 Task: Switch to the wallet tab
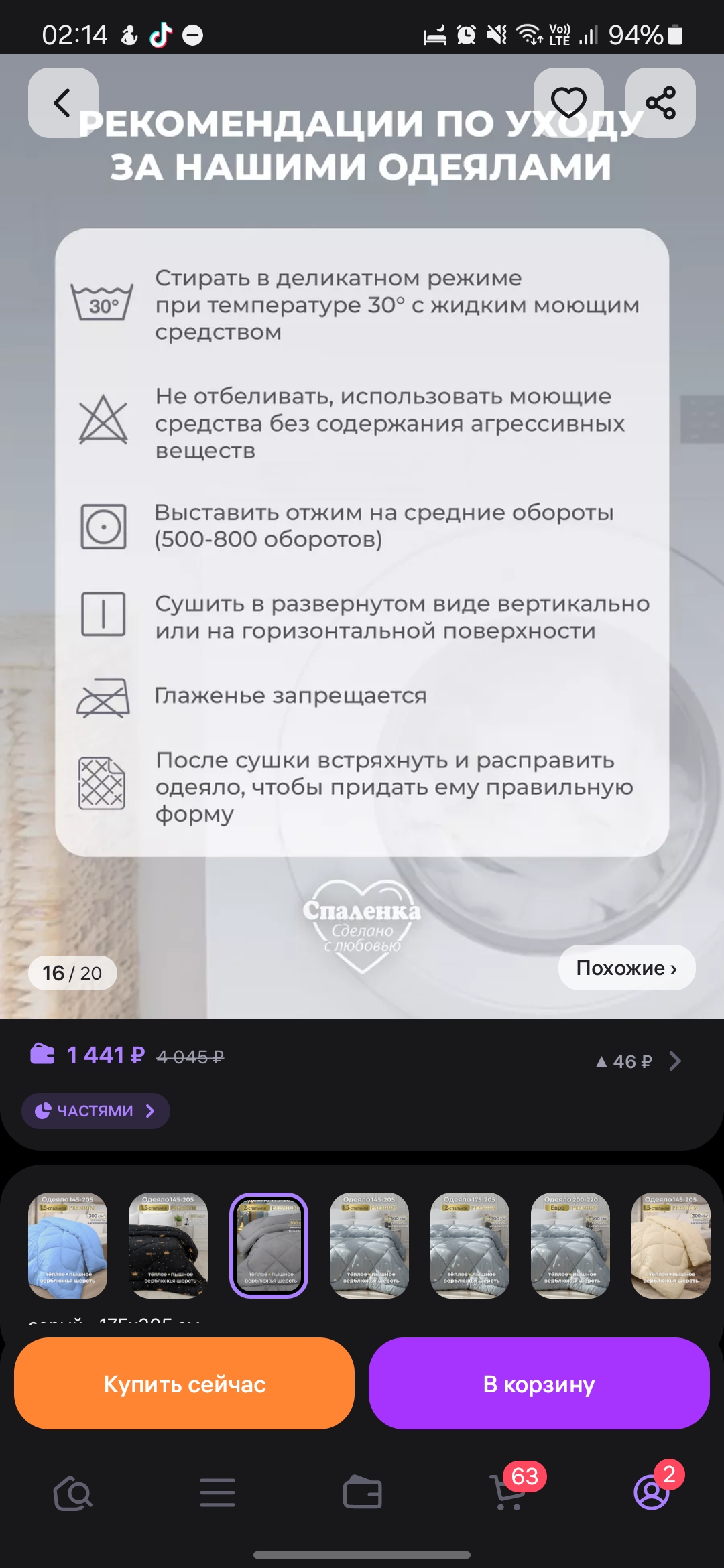tap(362, 1493)
